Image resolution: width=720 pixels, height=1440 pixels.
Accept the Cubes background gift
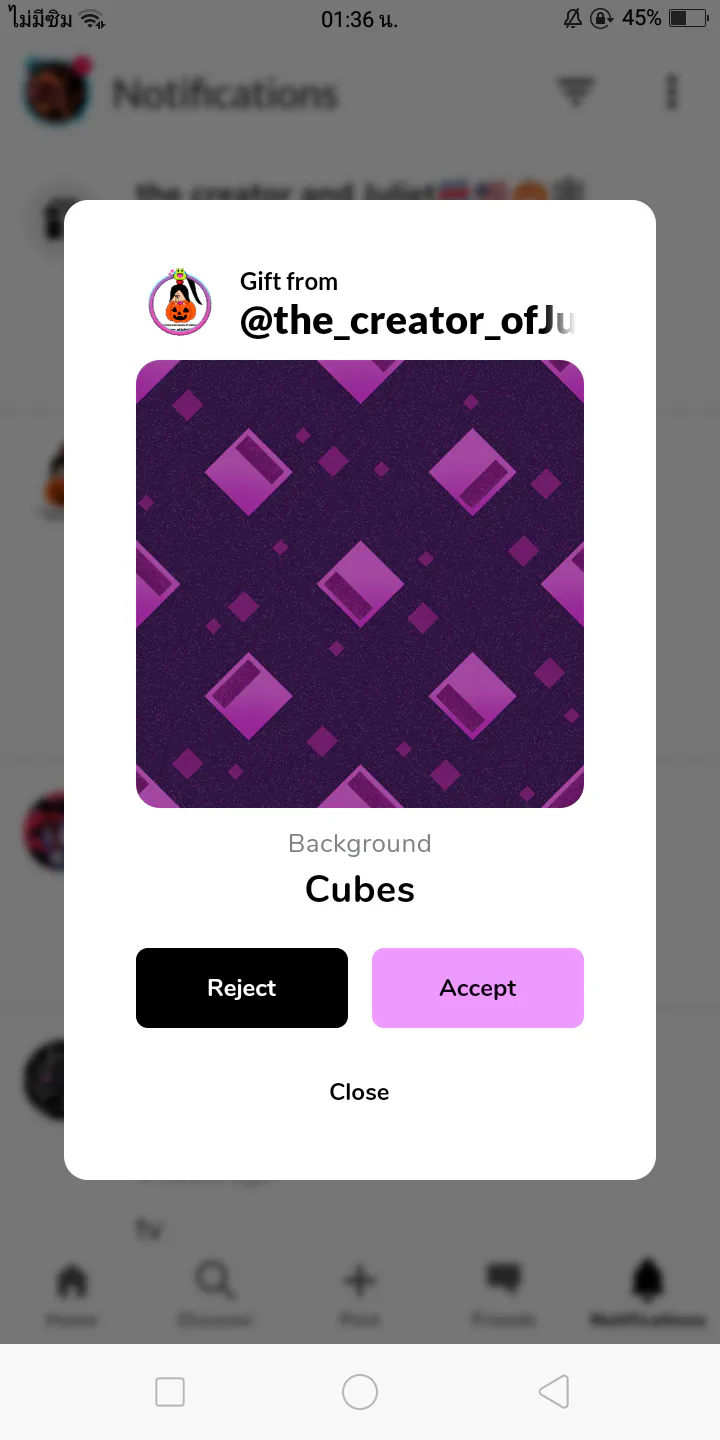click(x=478, y=988)
